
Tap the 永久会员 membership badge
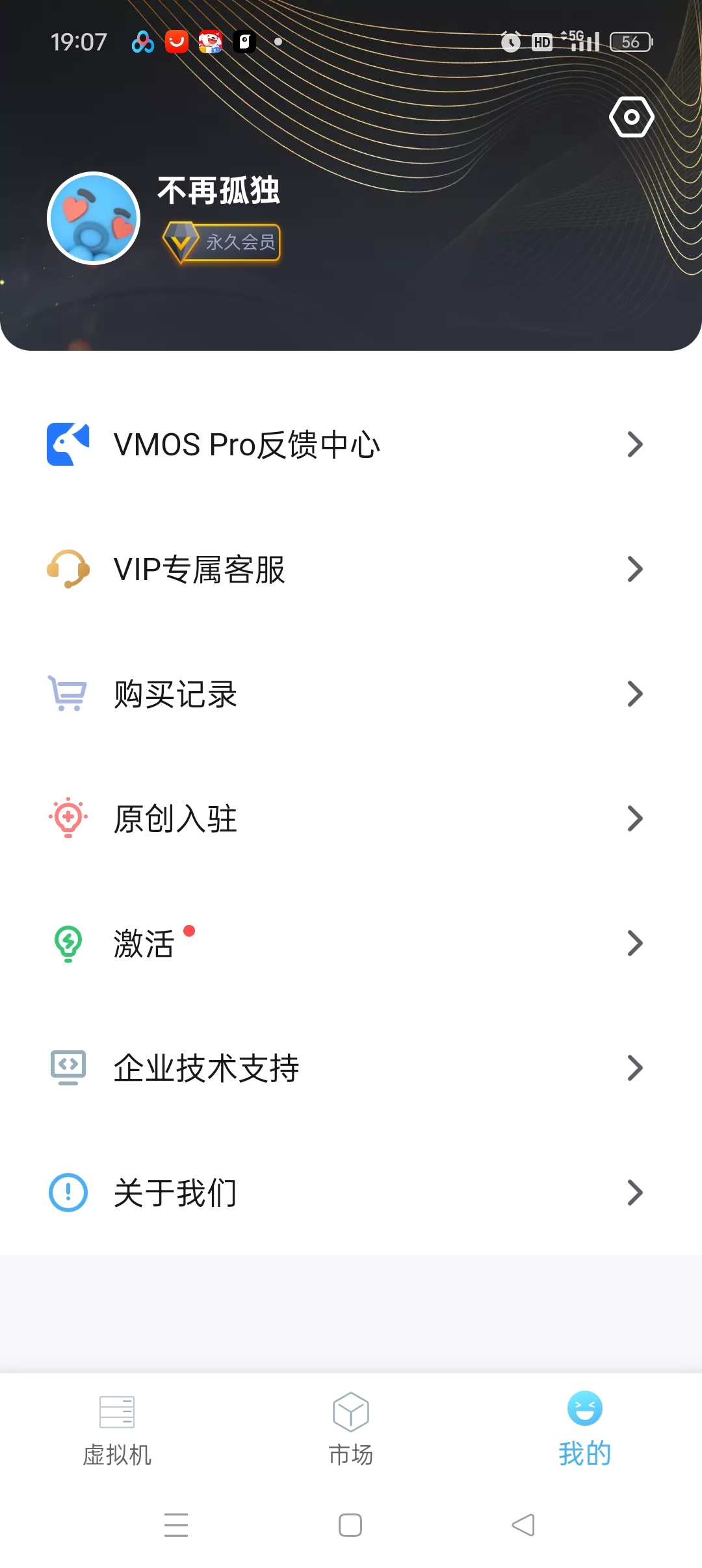(222, 242)
